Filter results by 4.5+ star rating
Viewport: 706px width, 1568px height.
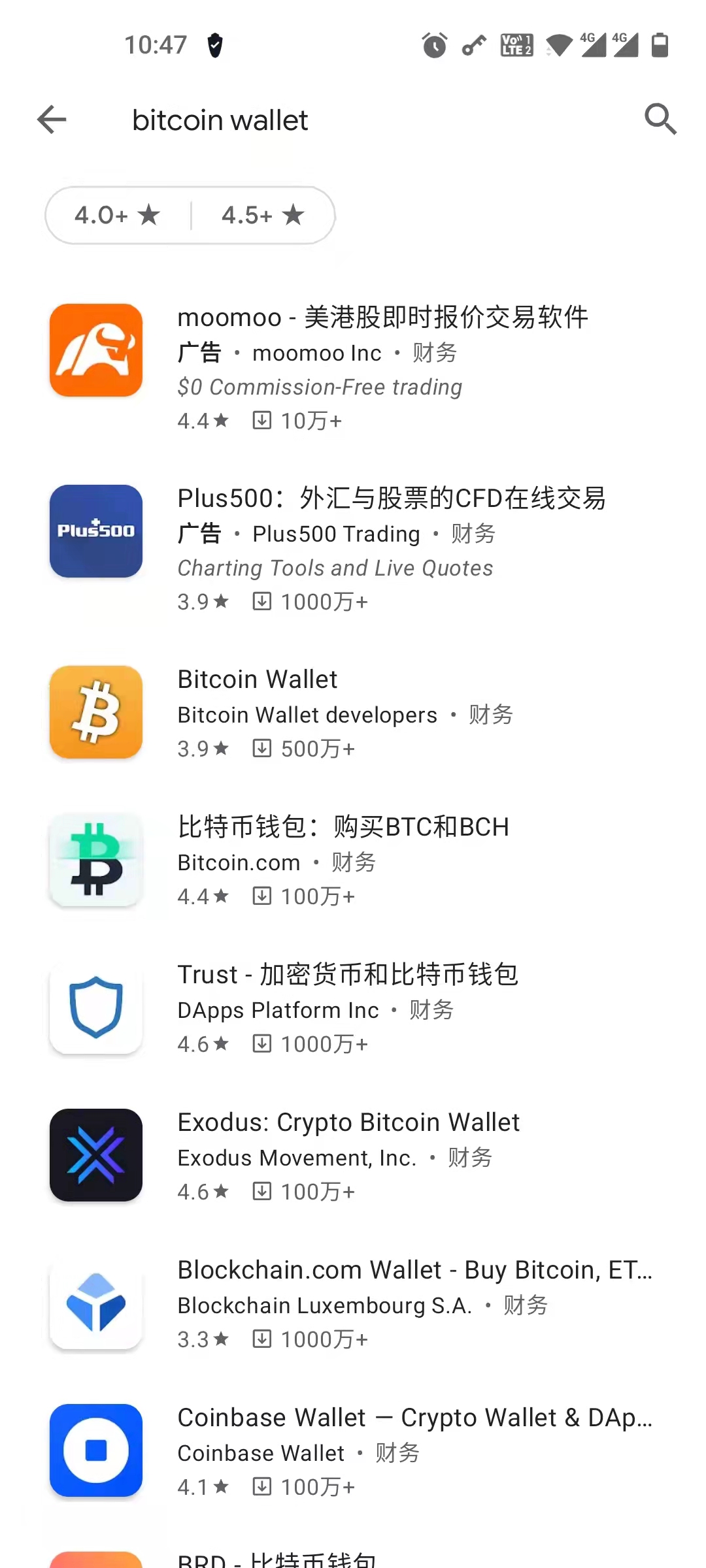pyautogui.click(x=263, y=215)
